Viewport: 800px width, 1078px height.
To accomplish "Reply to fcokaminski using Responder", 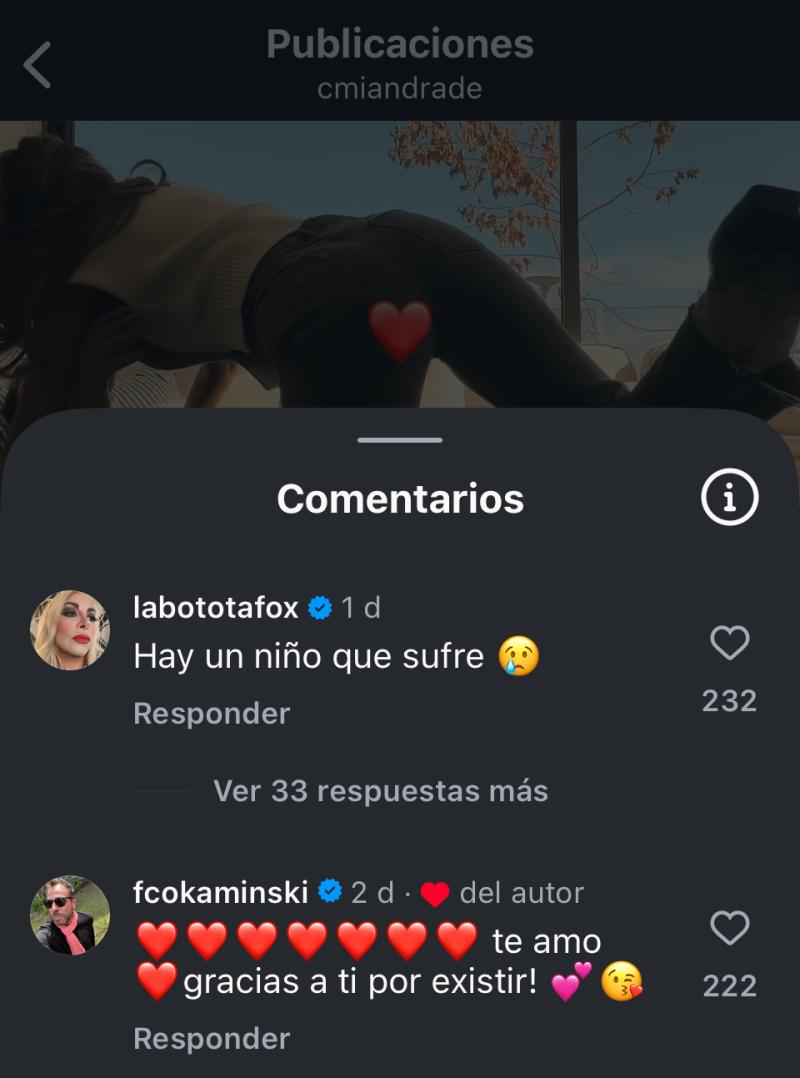I will pos(211,1039).
